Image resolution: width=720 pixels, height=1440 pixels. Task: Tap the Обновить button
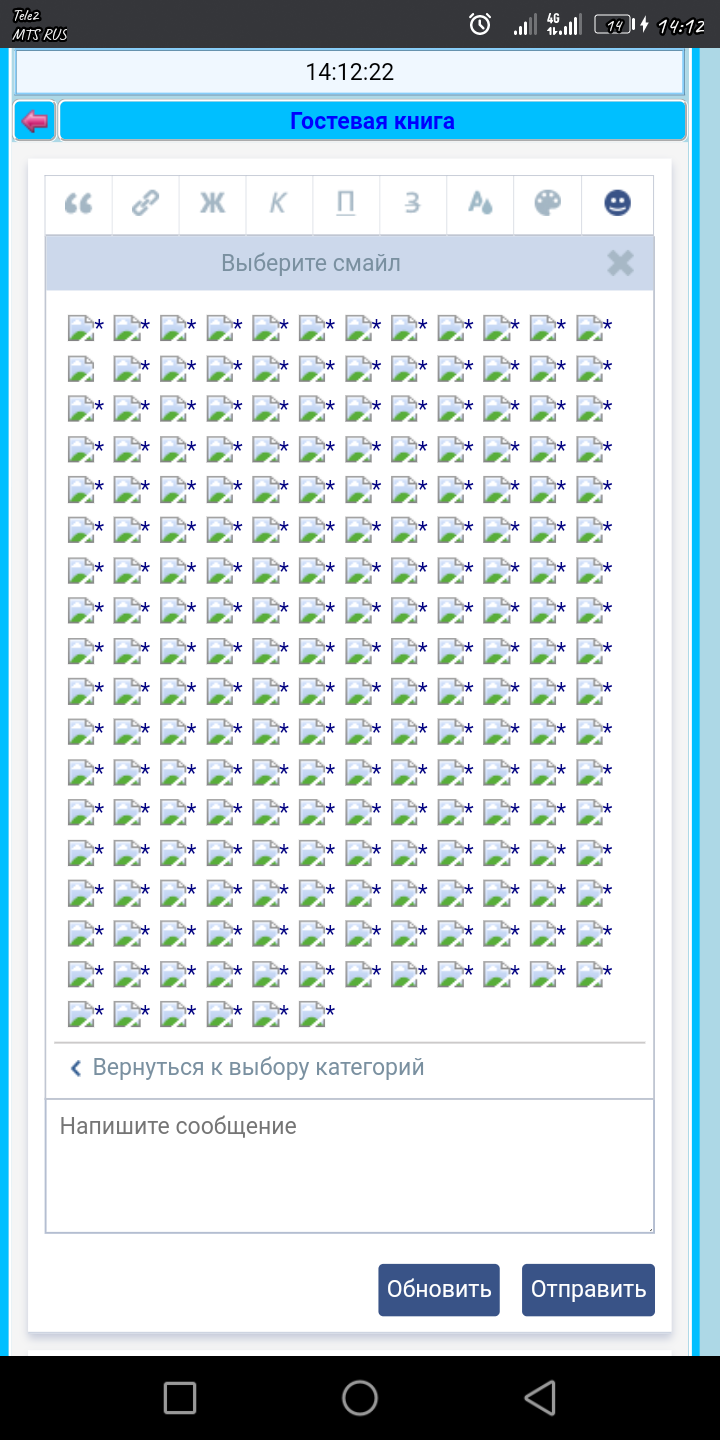pos(439,1289)
